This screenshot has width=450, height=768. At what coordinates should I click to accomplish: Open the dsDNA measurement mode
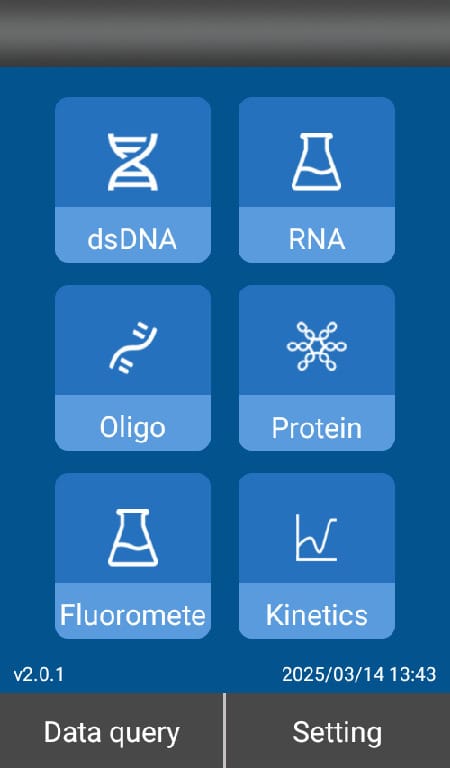coord(133,180)
